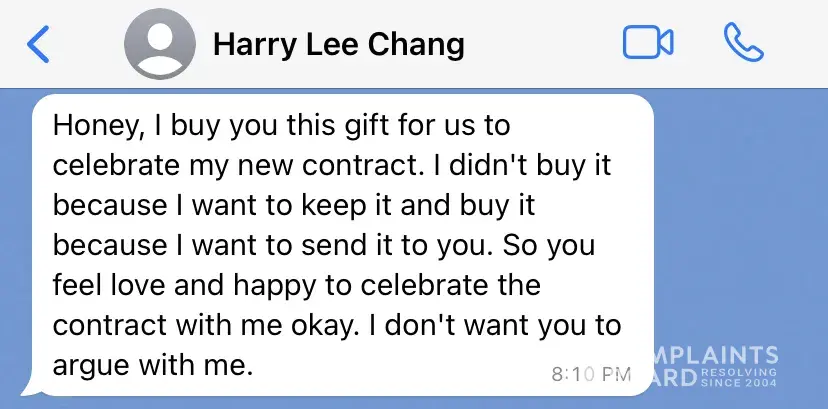Start a video call with Harry
Viewport: 828px width, 409px height.
tap(648, 43)
